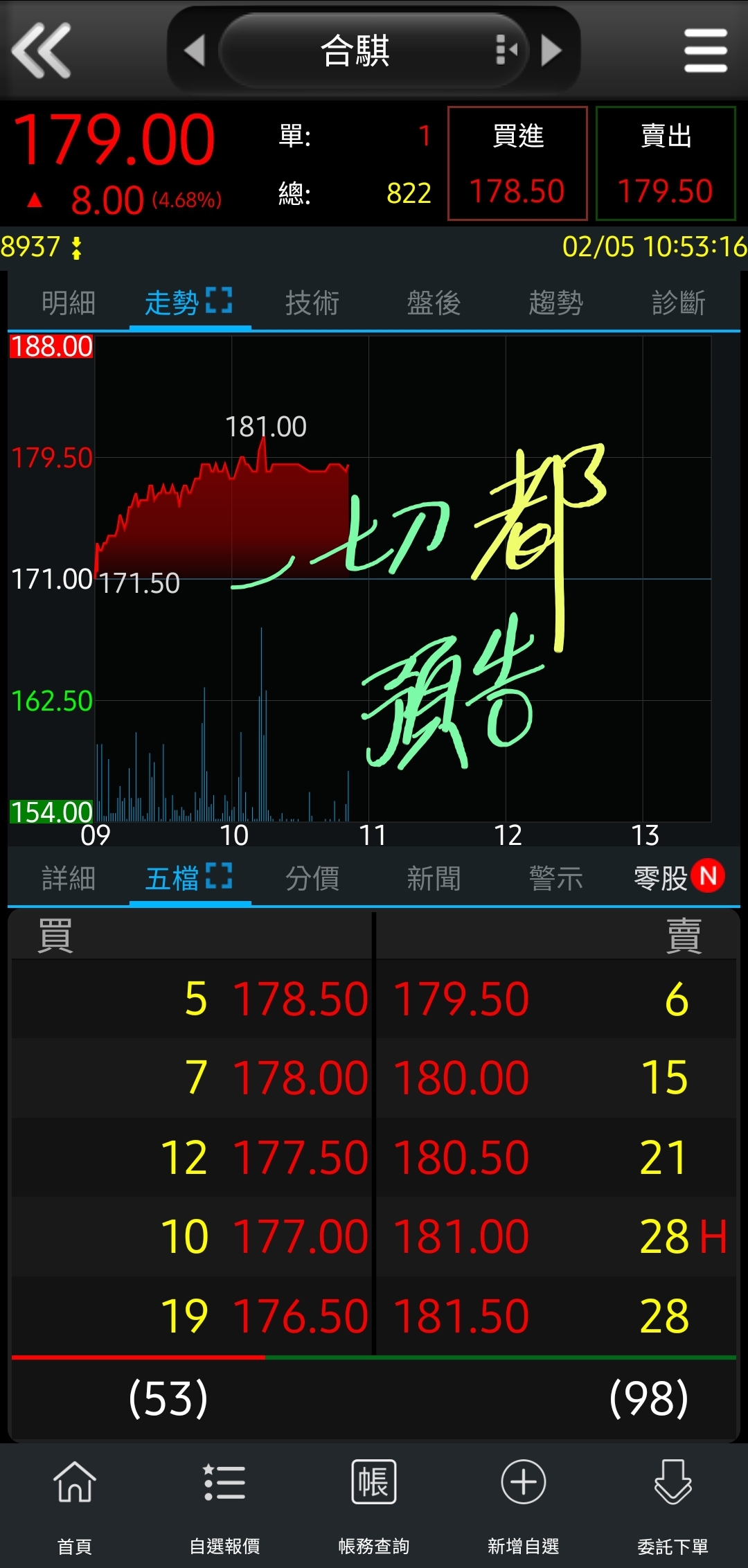The image size is (748, 1568).
Task: Show the 分價 tab
Action: [x=312, y=878]
